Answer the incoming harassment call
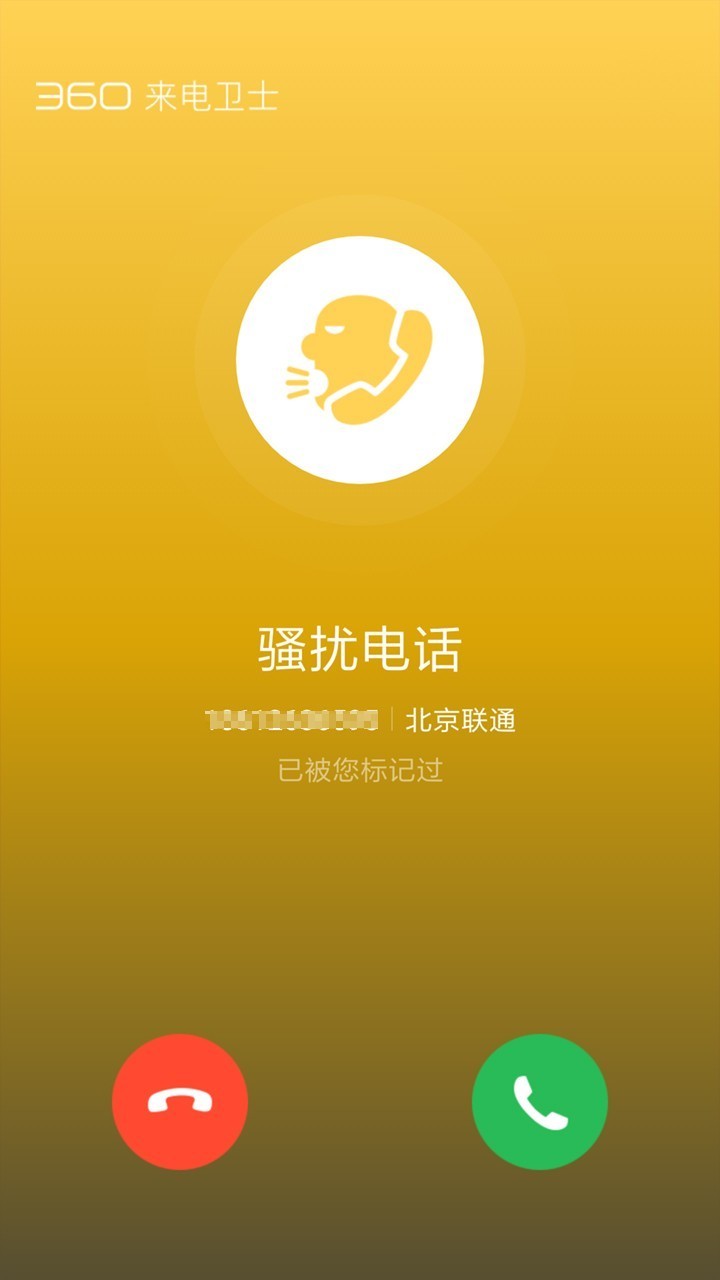Screen dimensions: 720x1280 [x=540, y=1100]
